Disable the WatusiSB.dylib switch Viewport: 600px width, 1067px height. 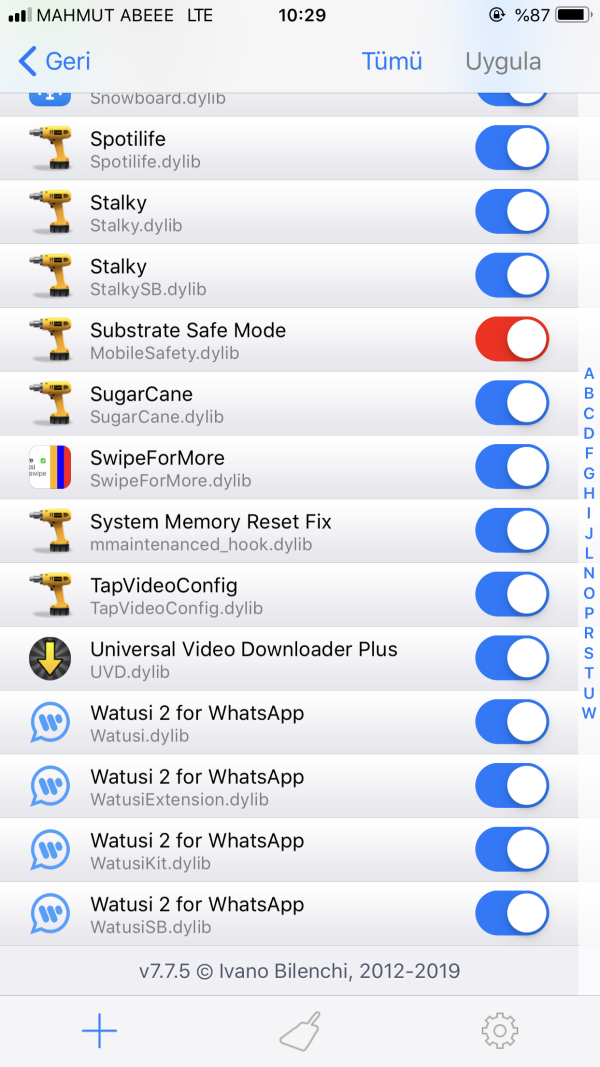tap(512, 913)
